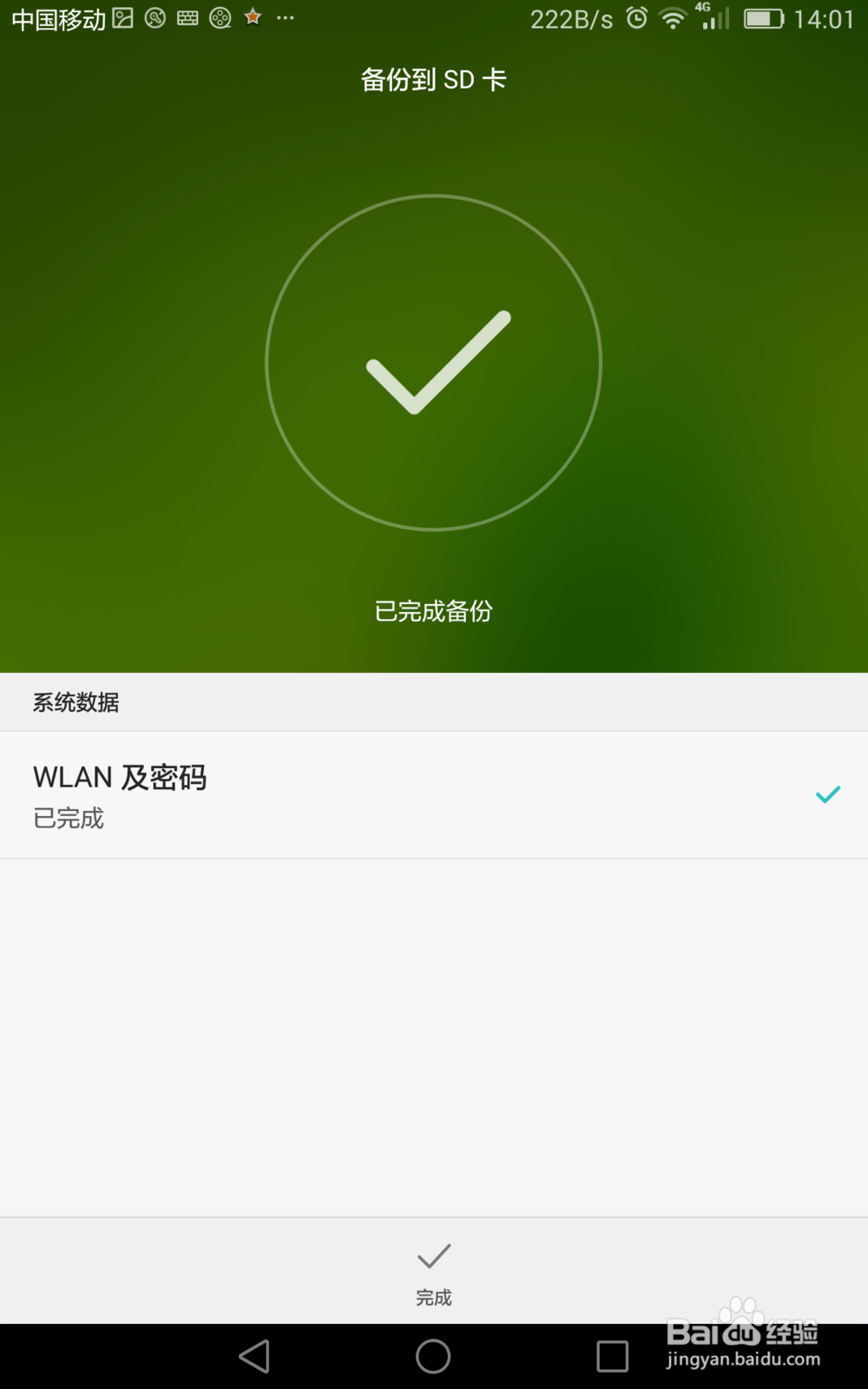Image resolution: width=868 pixels, height=1389 pixels.
Task: Select the 备份到 SD 卡 title bar
Action: 433,79
